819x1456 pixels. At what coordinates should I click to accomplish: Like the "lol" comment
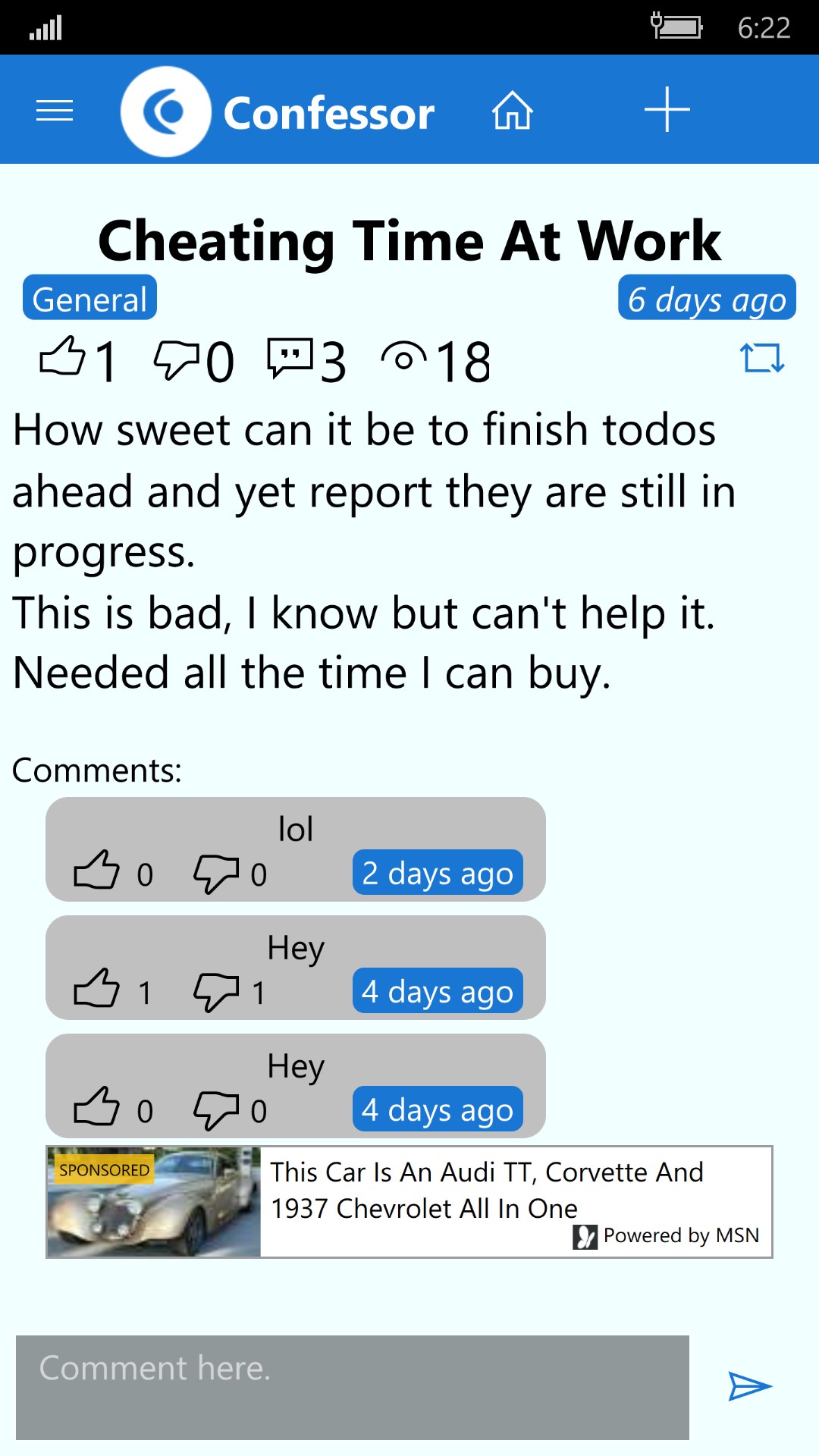coord(96,870)
